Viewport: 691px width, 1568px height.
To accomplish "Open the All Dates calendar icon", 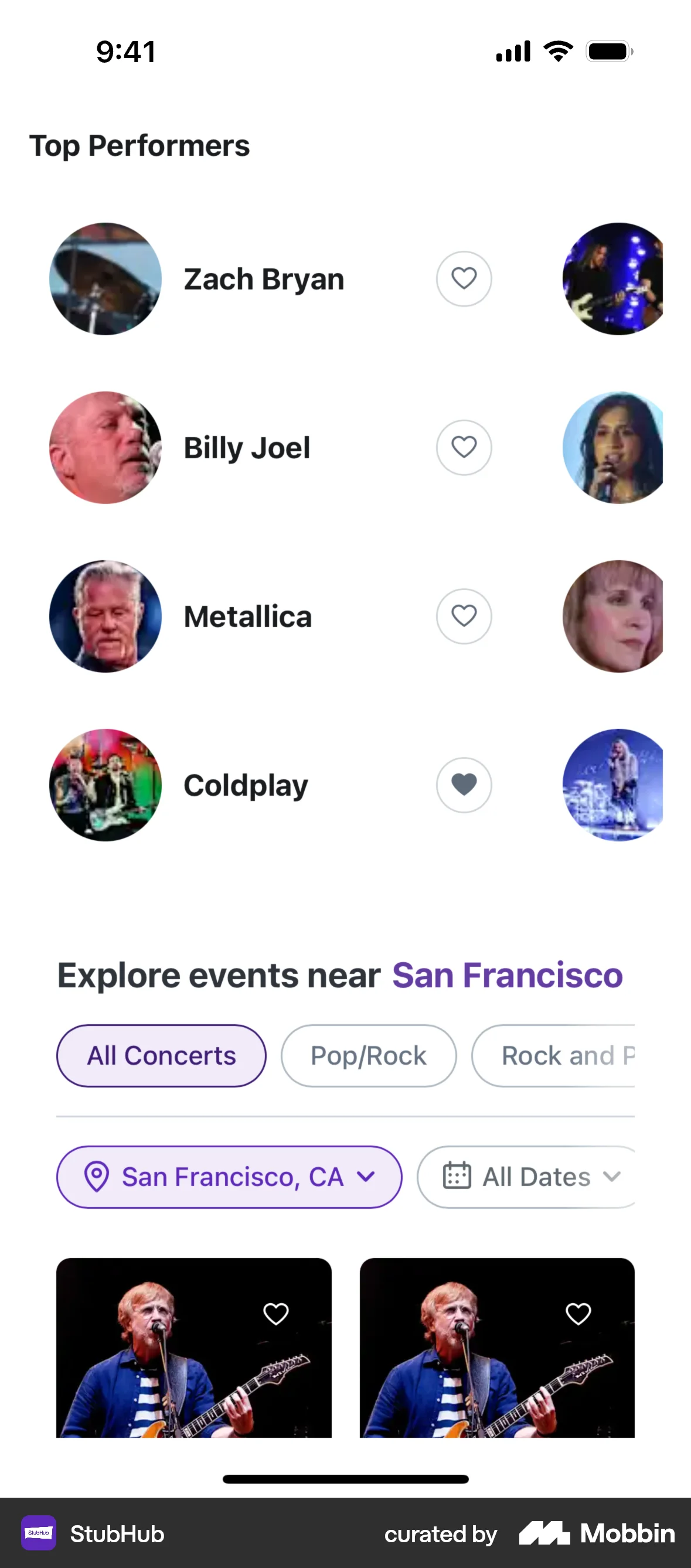I will [x=458, y=1177].
